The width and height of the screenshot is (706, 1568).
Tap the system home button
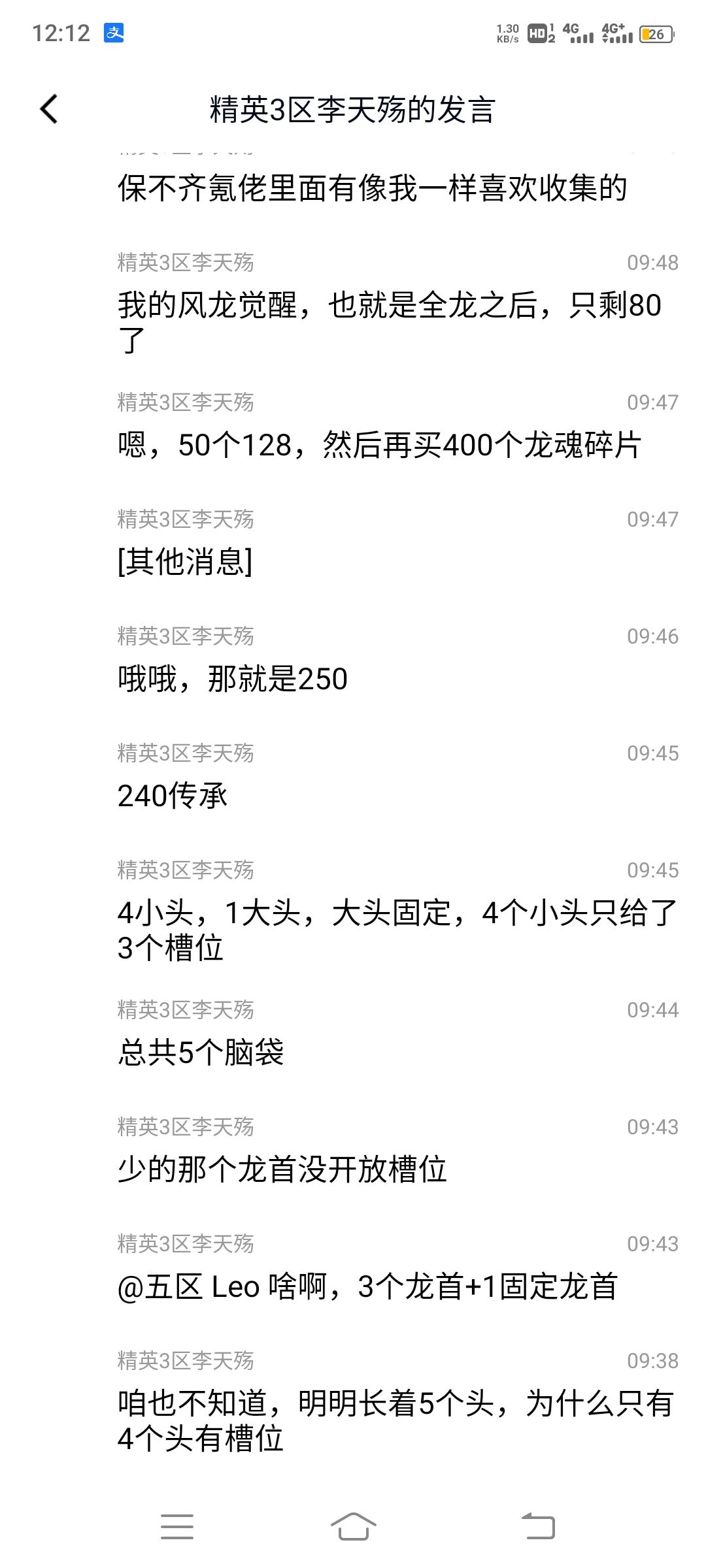(x=353, y=1527)
